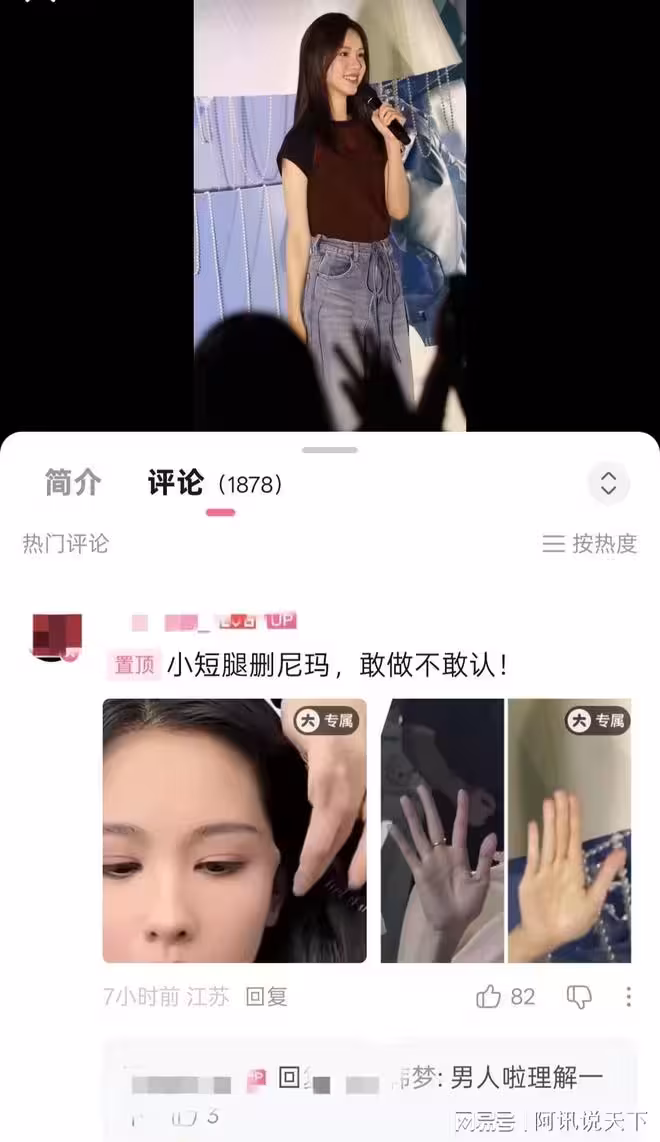Expand the comment panel with the arrows button
Viewport: 660px width, 1142px height.
click(x=608, y=484)
